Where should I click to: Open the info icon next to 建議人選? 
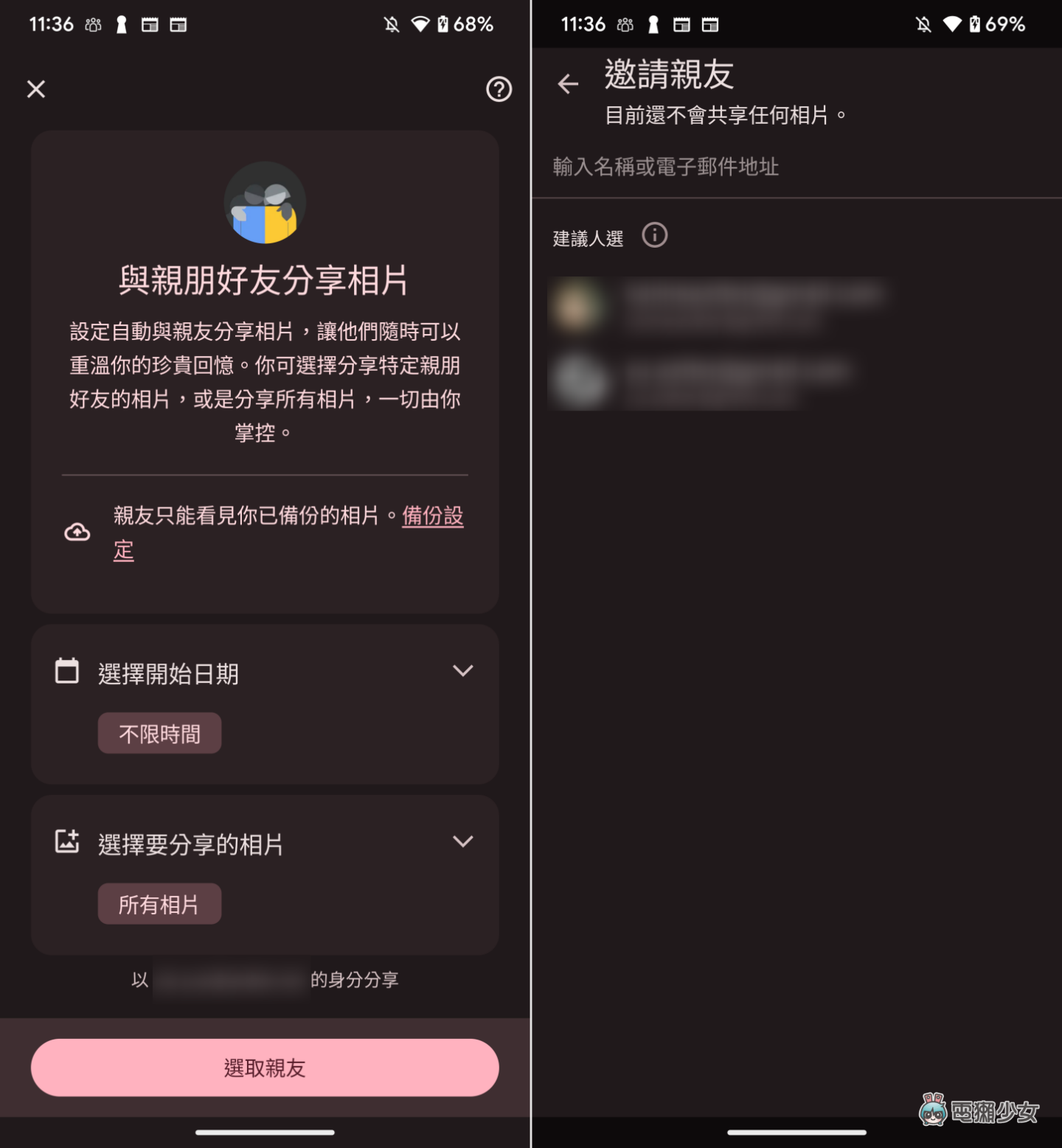tap(654, 236)
